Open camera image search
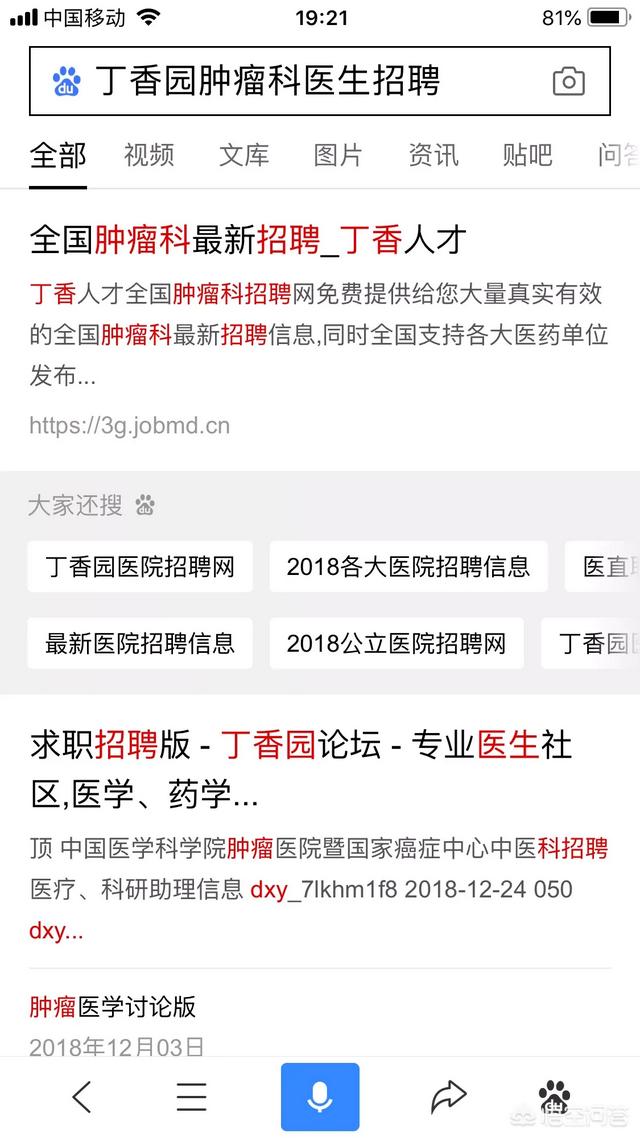 (568, 82)
